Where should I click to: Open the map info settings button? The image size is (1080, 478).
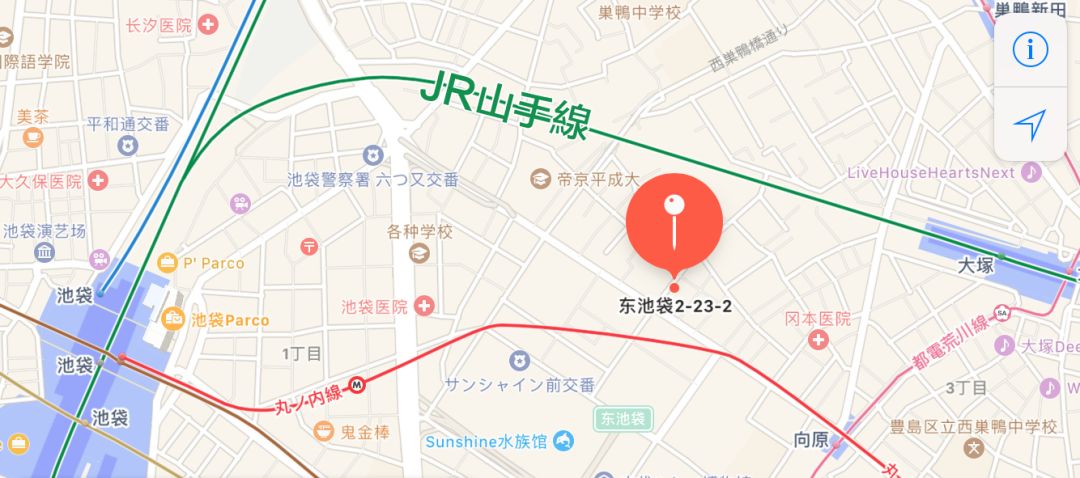[x=1030, y=49]
